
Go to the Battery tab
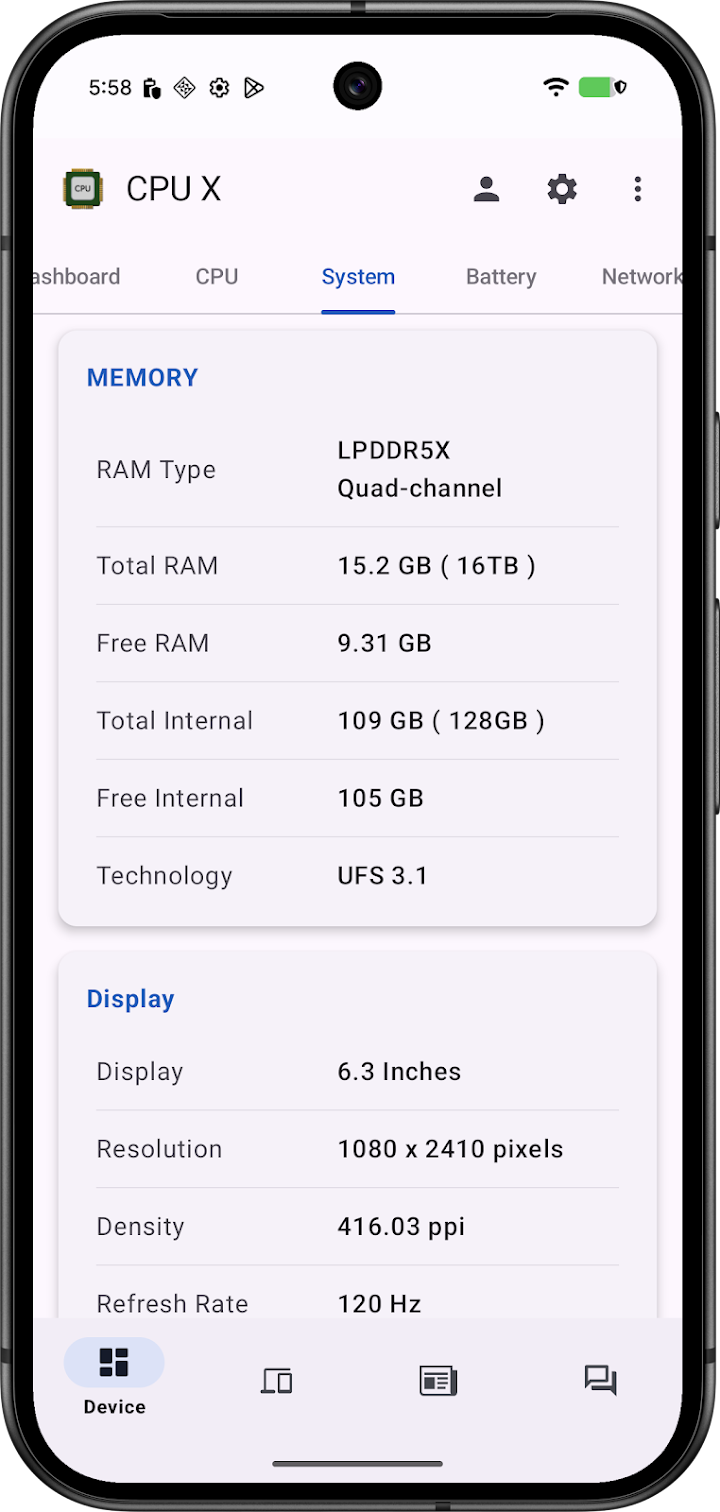click(501, 277)
